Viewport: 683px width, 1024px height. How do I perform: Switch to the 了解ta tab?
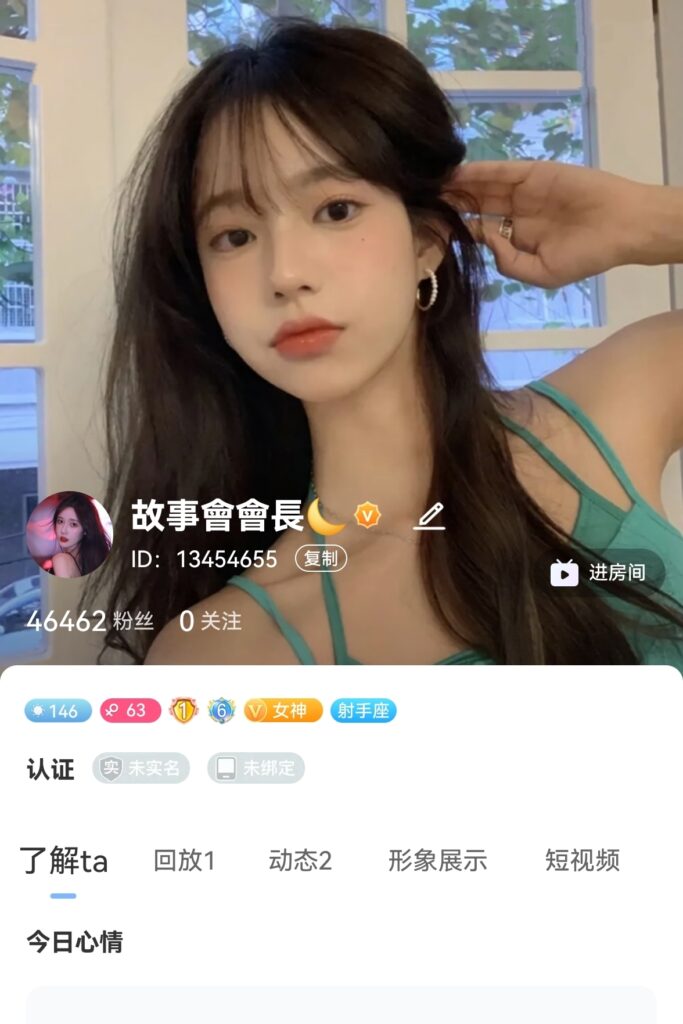point(64,861)
